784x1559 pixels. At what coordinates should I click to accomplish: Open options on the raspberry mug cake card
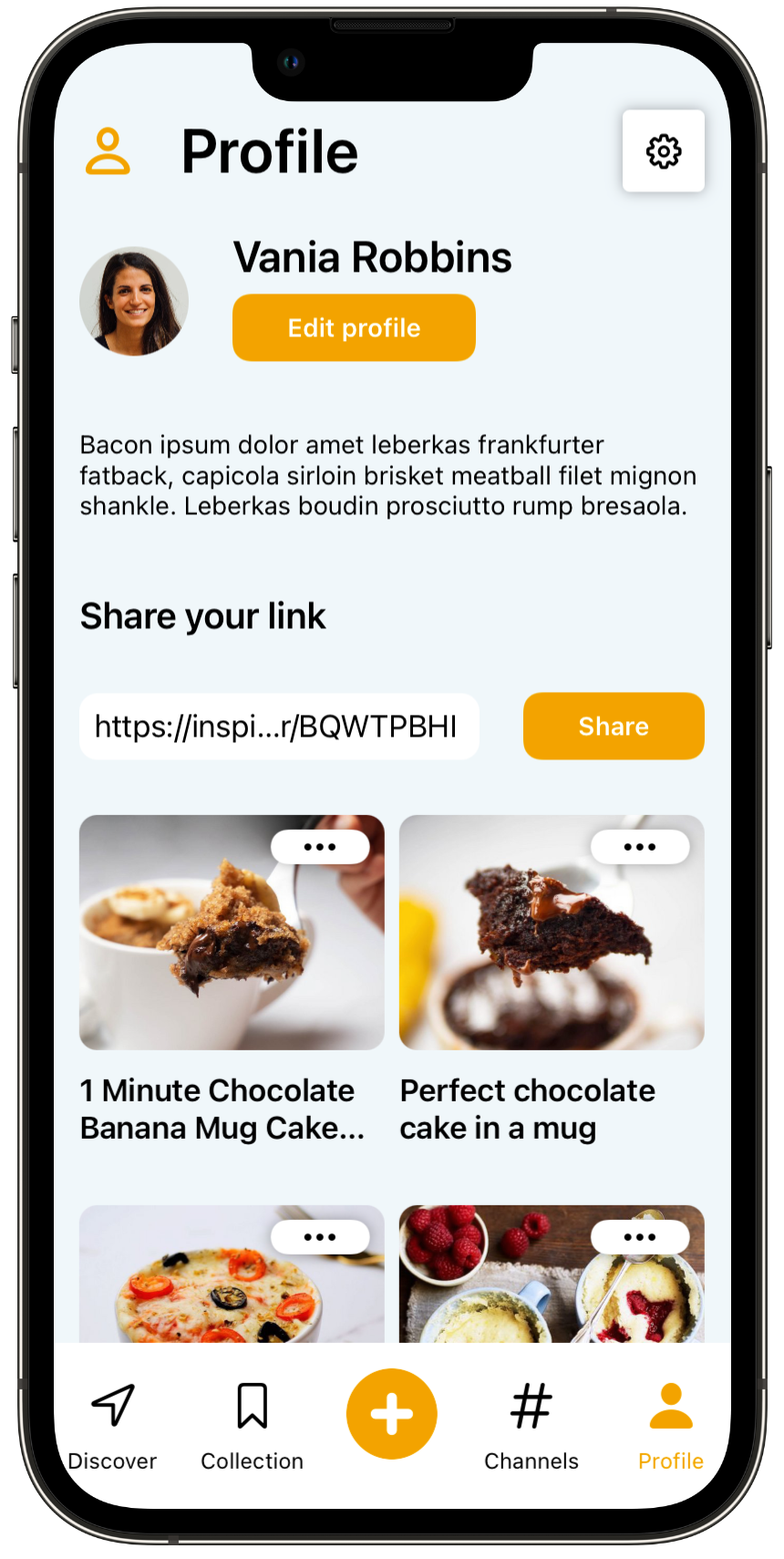click(640, 1237)
